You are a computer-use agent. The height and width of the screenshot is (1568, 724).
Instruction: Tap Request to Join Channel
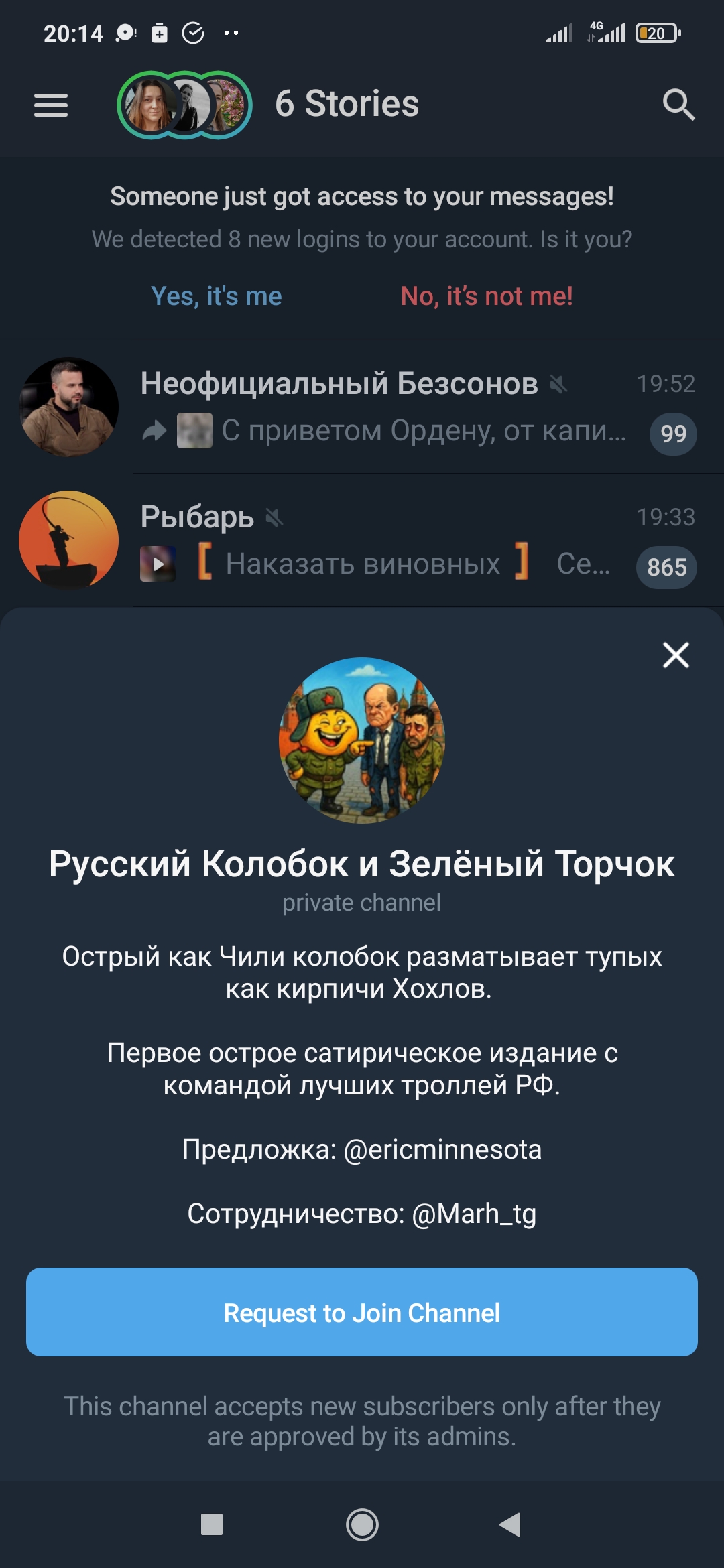362,1312
